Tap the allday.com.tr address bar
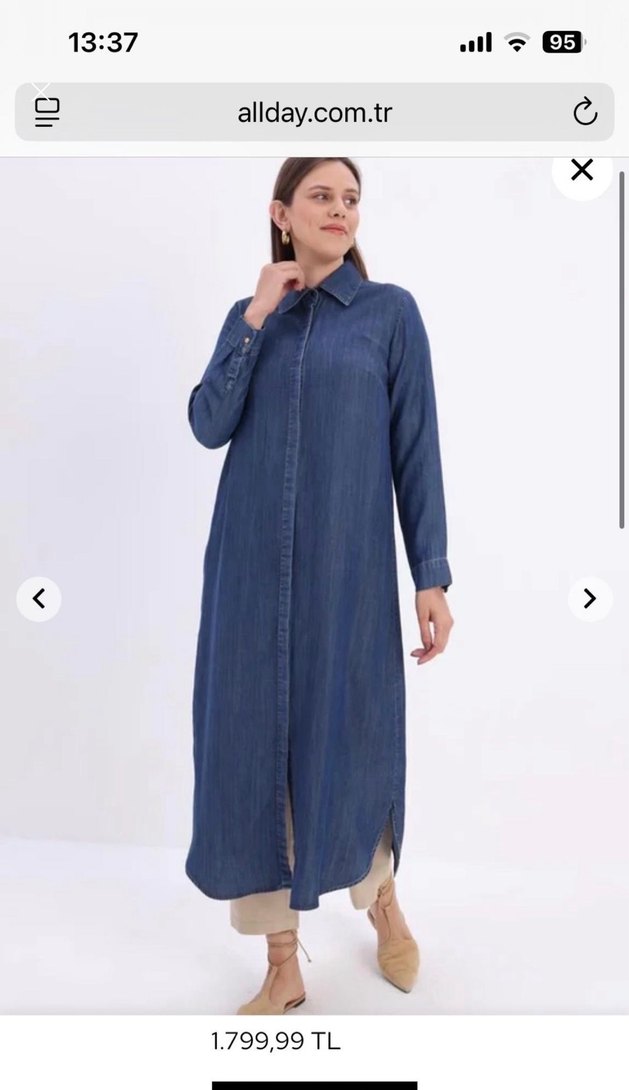This screenshot has width=629, height=1090. [x=314, y=113]
